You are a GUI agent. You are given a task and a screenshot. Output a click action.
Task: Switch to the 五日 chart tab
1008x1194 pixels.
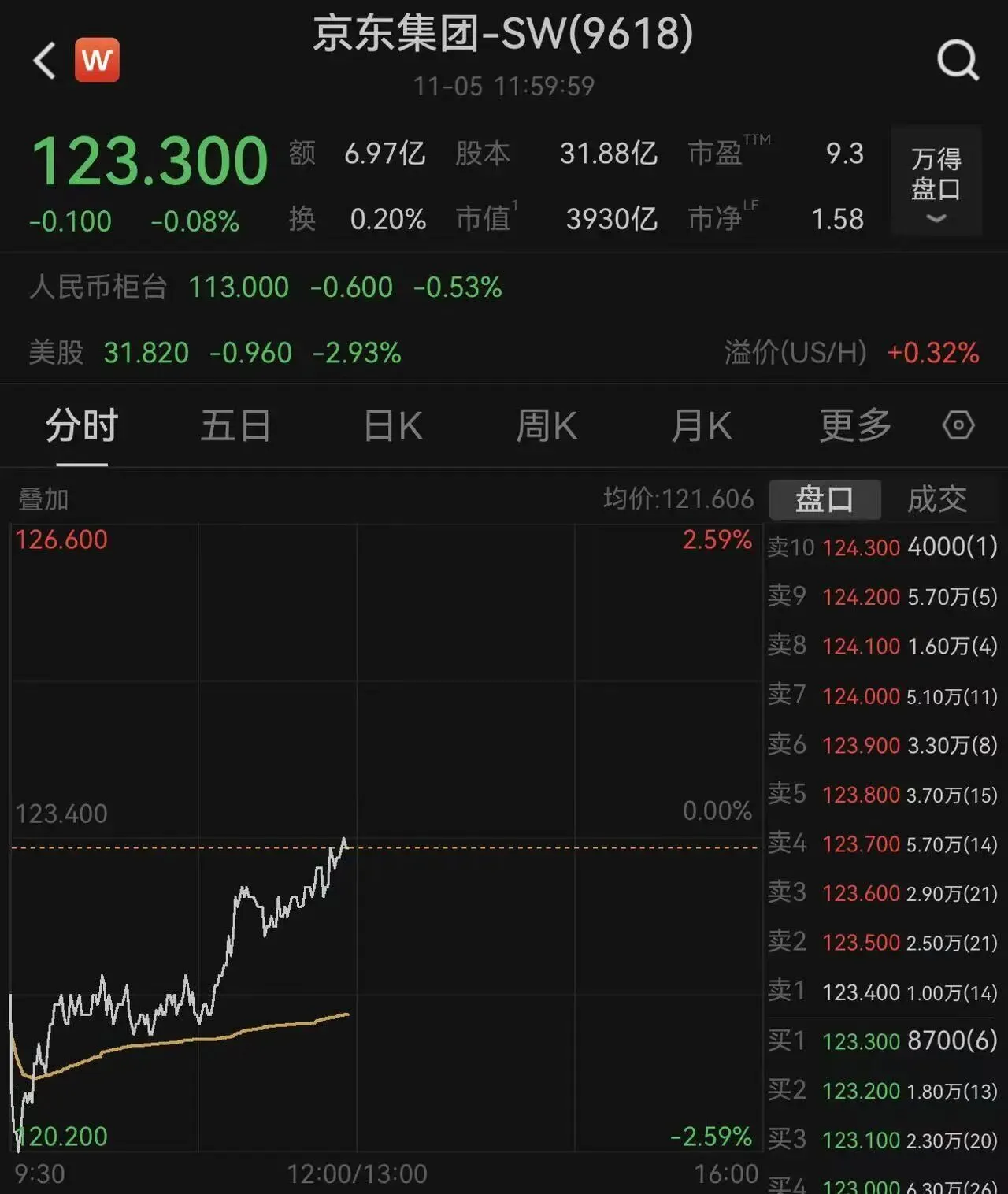tap(235, 426)
